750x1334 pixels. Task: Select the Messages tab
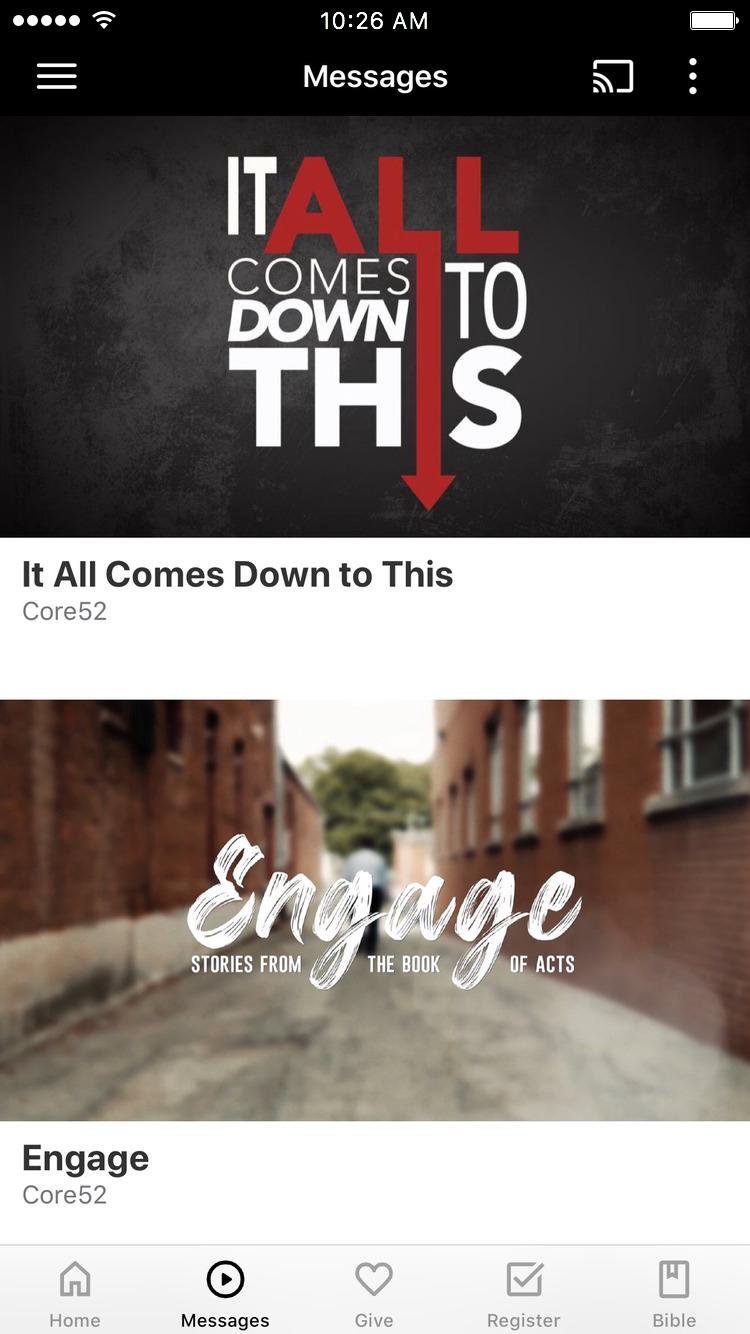click(x=225, y=1292)
